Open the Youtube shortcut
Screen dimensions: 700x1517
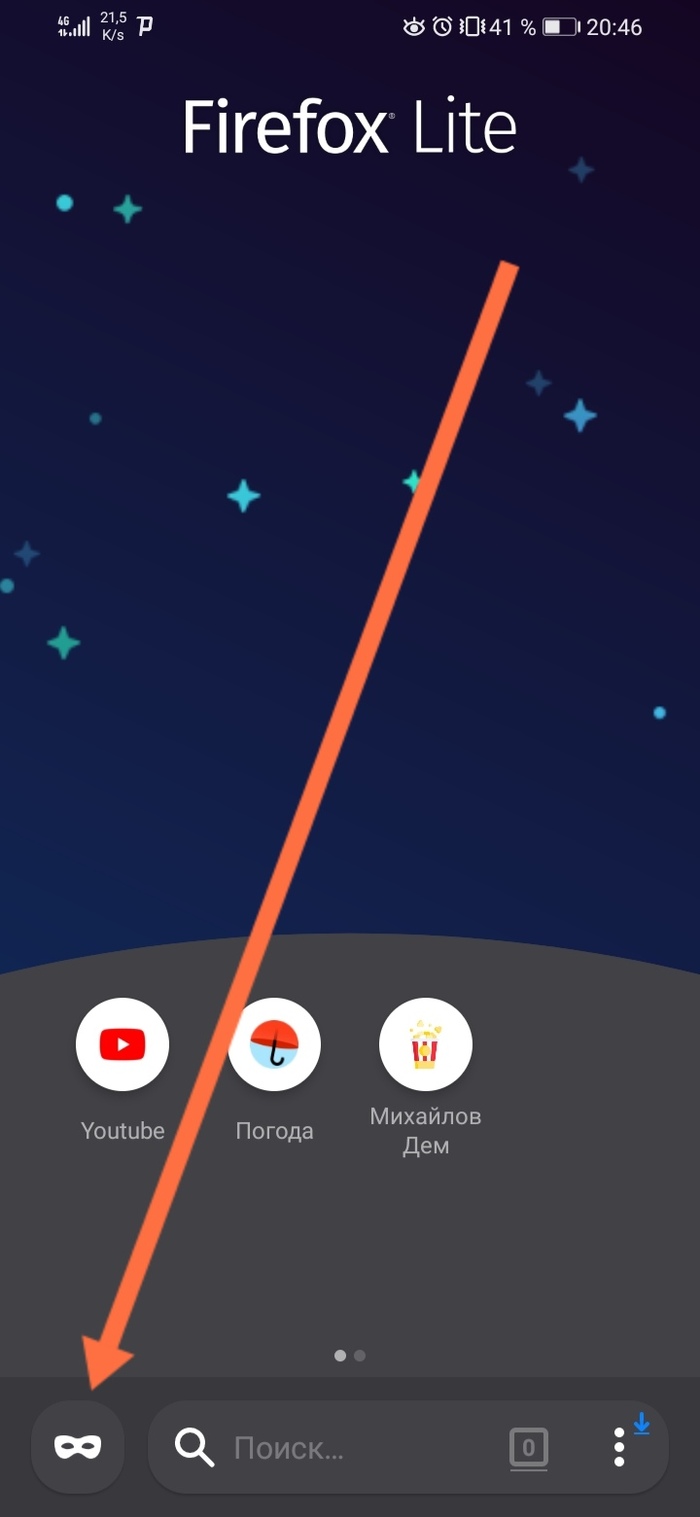[x=122, y=1046]
